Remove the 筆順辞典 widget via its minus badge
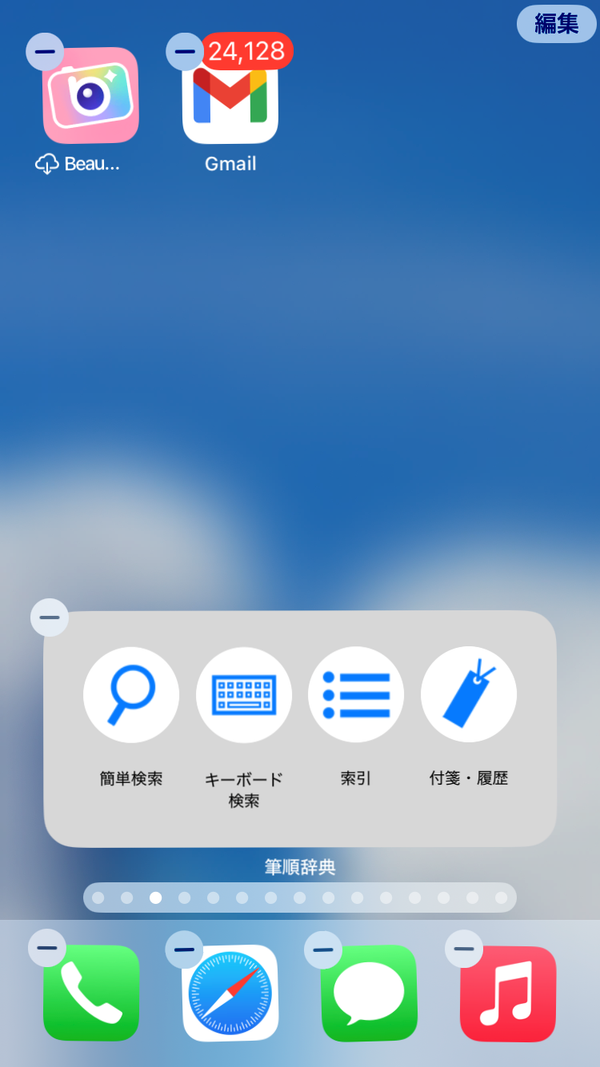 point(50,617)
